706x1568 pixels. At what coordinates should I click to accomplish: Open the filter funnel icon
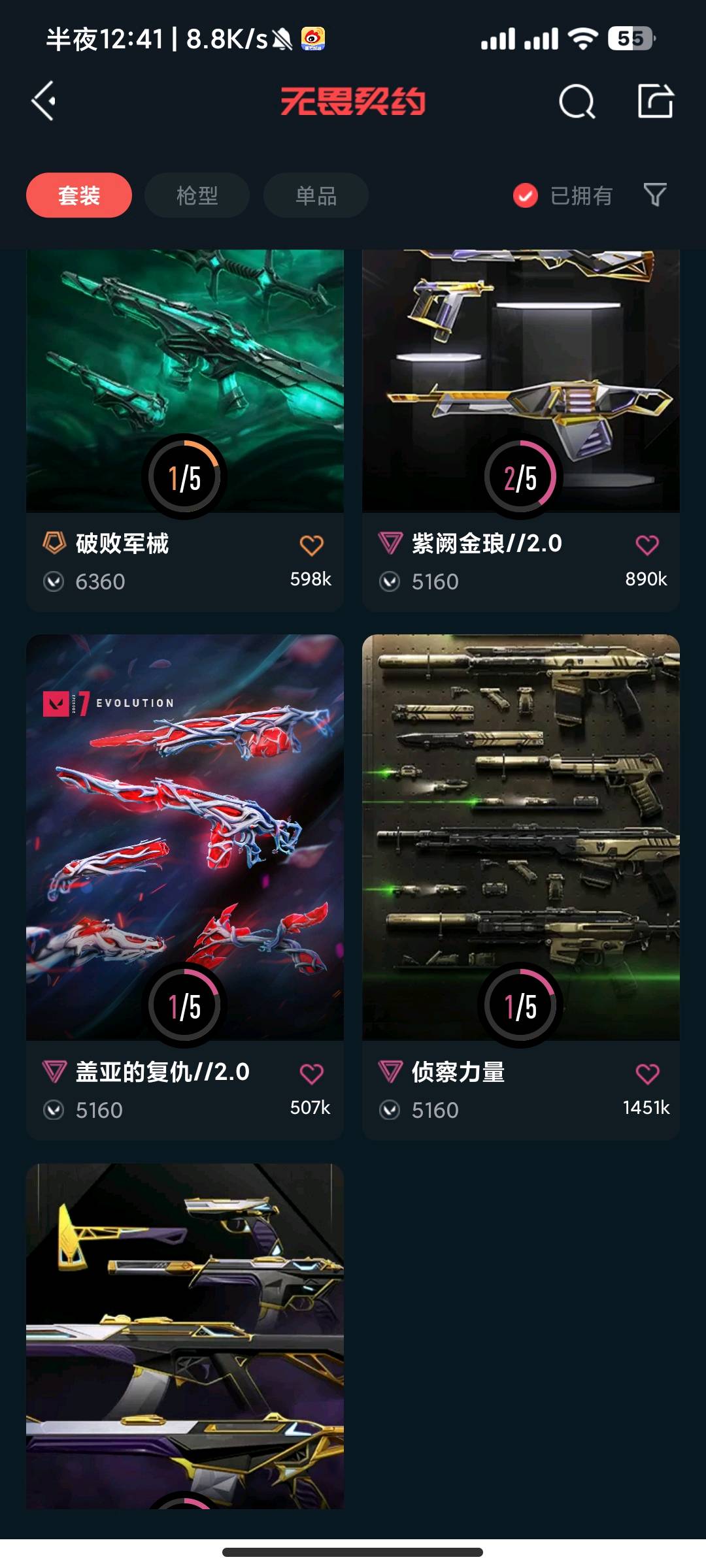click(x=654, y=195)
